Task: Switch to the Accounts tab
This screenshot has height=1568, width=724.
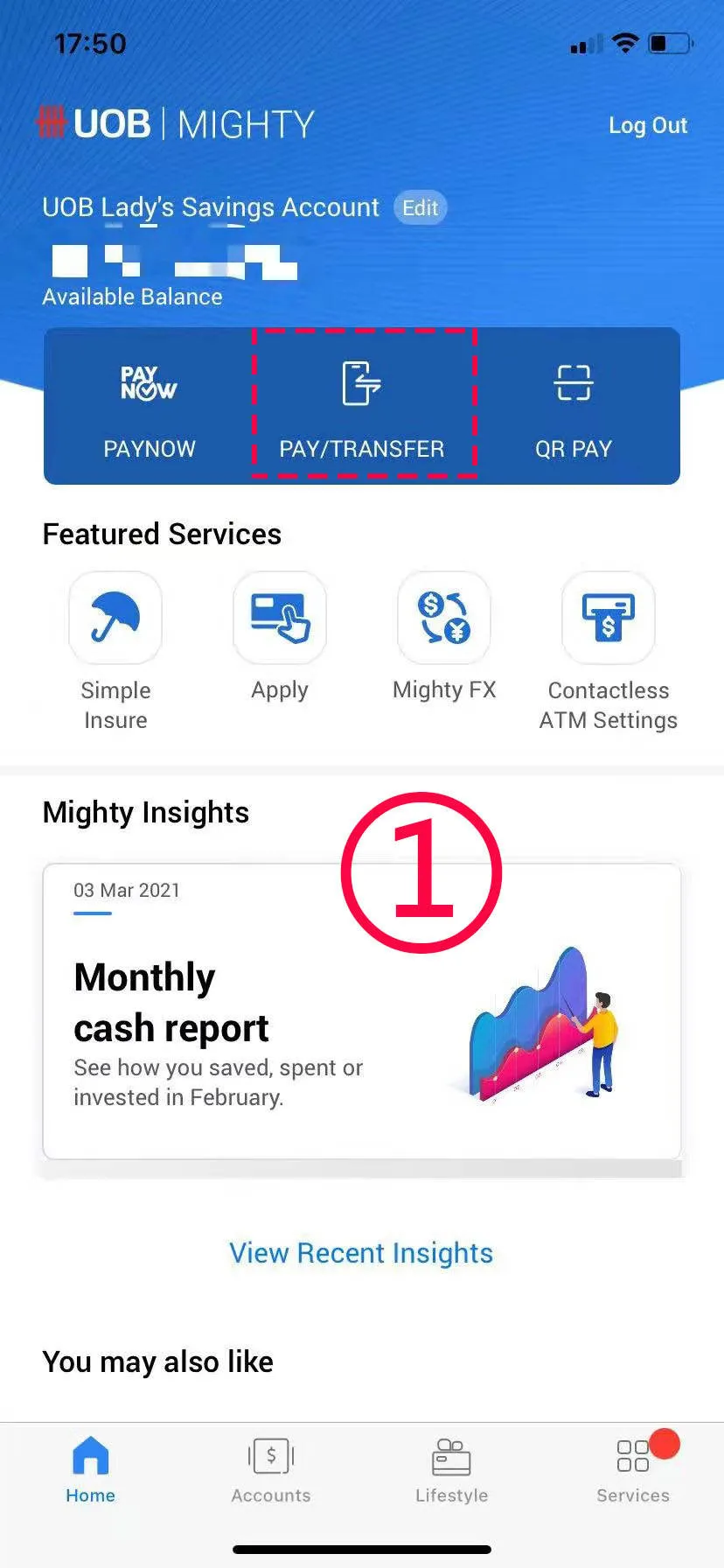Action: pos(271,1470)
